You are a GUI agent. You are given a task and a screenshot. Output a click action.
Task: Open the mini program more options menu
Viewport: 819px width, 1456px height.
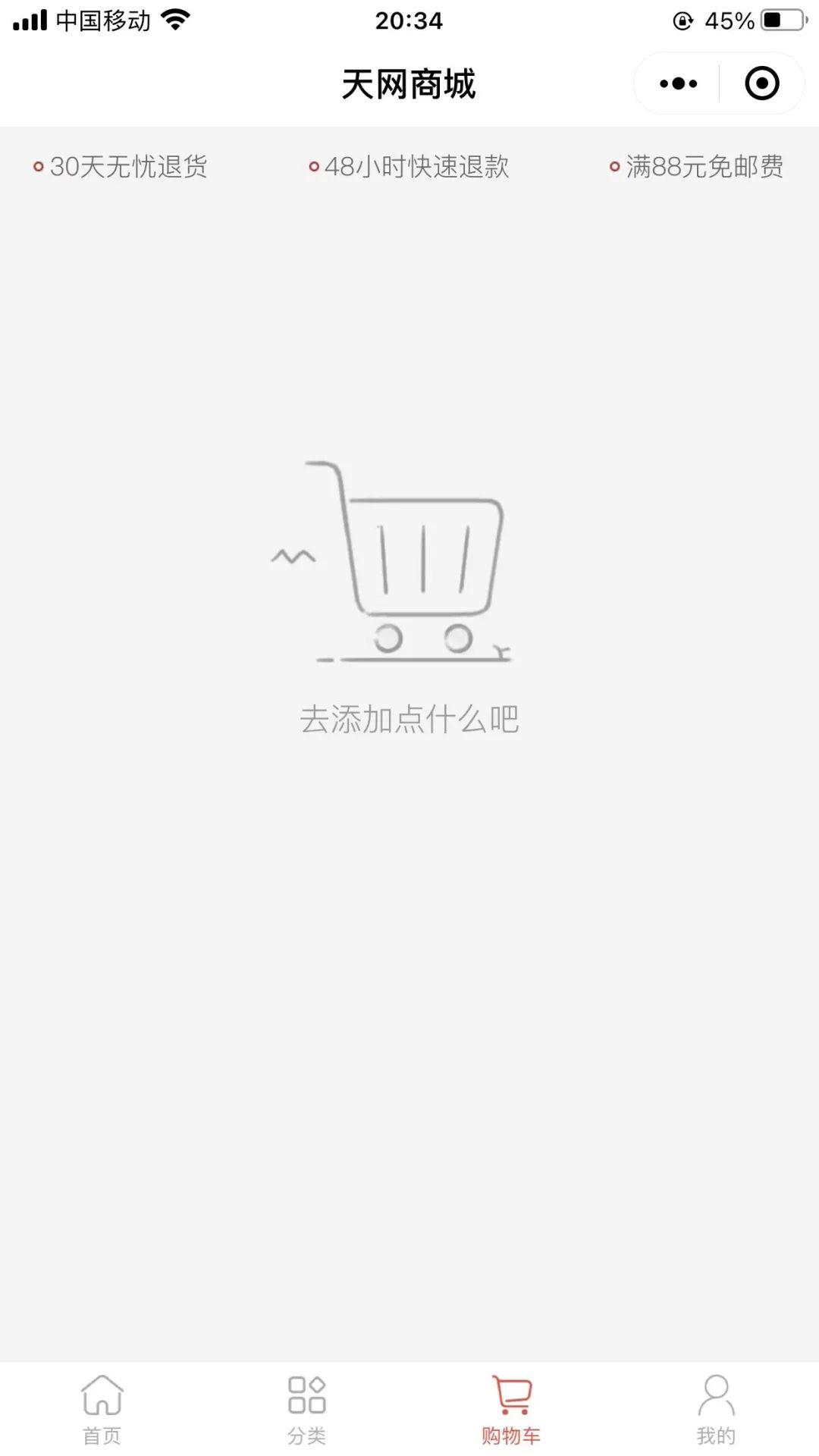[678, 83]
